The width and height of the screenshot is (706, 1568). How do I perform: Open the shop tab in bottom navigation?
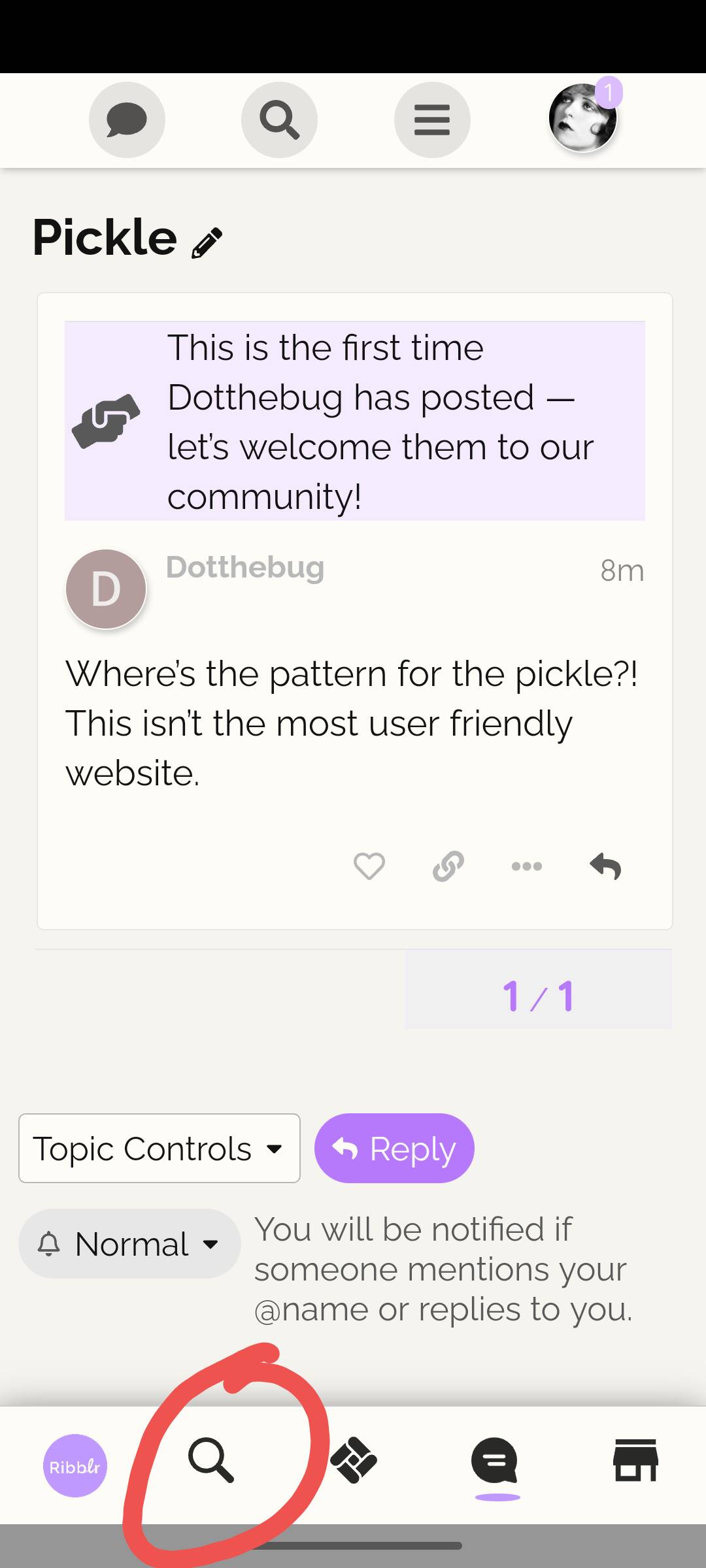[636, 1460]
